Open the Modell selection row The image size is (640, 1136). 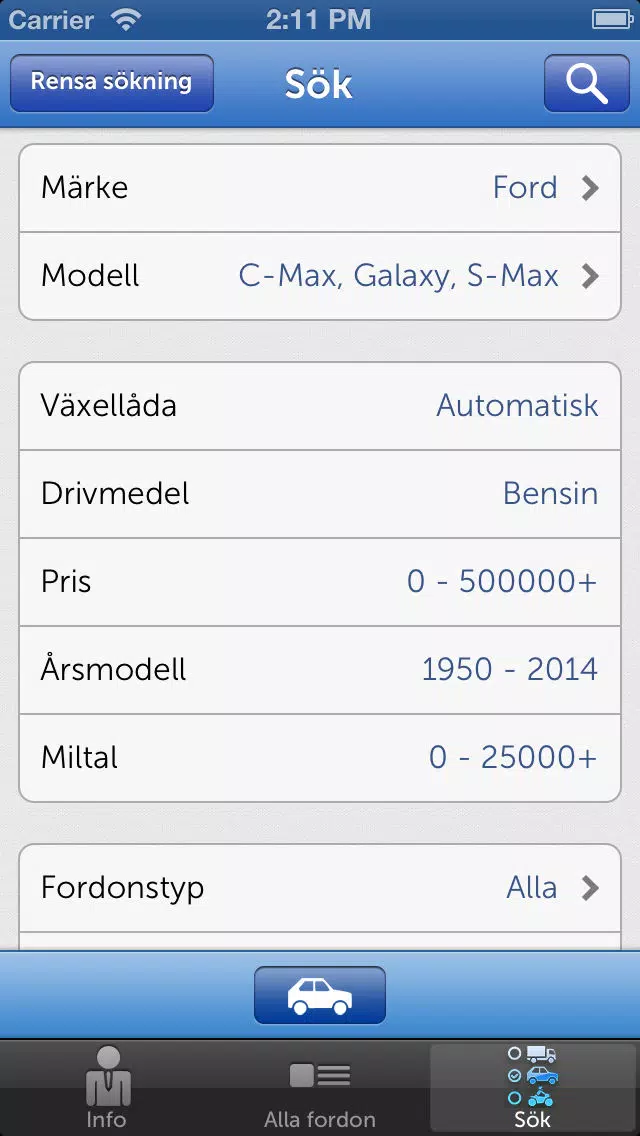pos(320,276)
